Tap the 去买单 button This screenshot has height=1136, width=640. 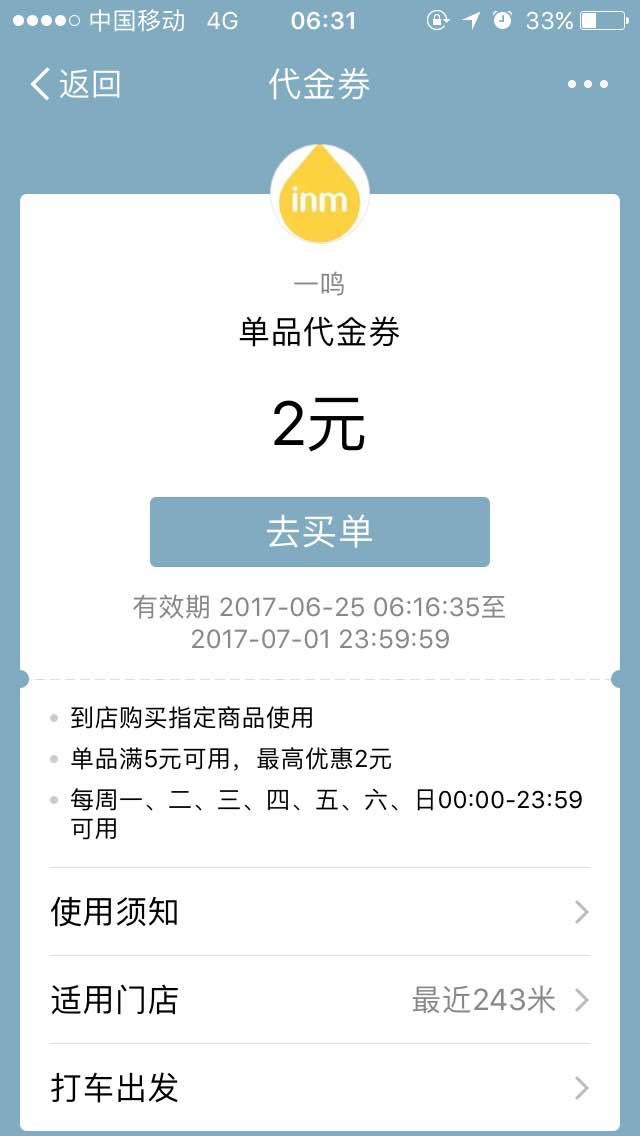pos(320,532)
